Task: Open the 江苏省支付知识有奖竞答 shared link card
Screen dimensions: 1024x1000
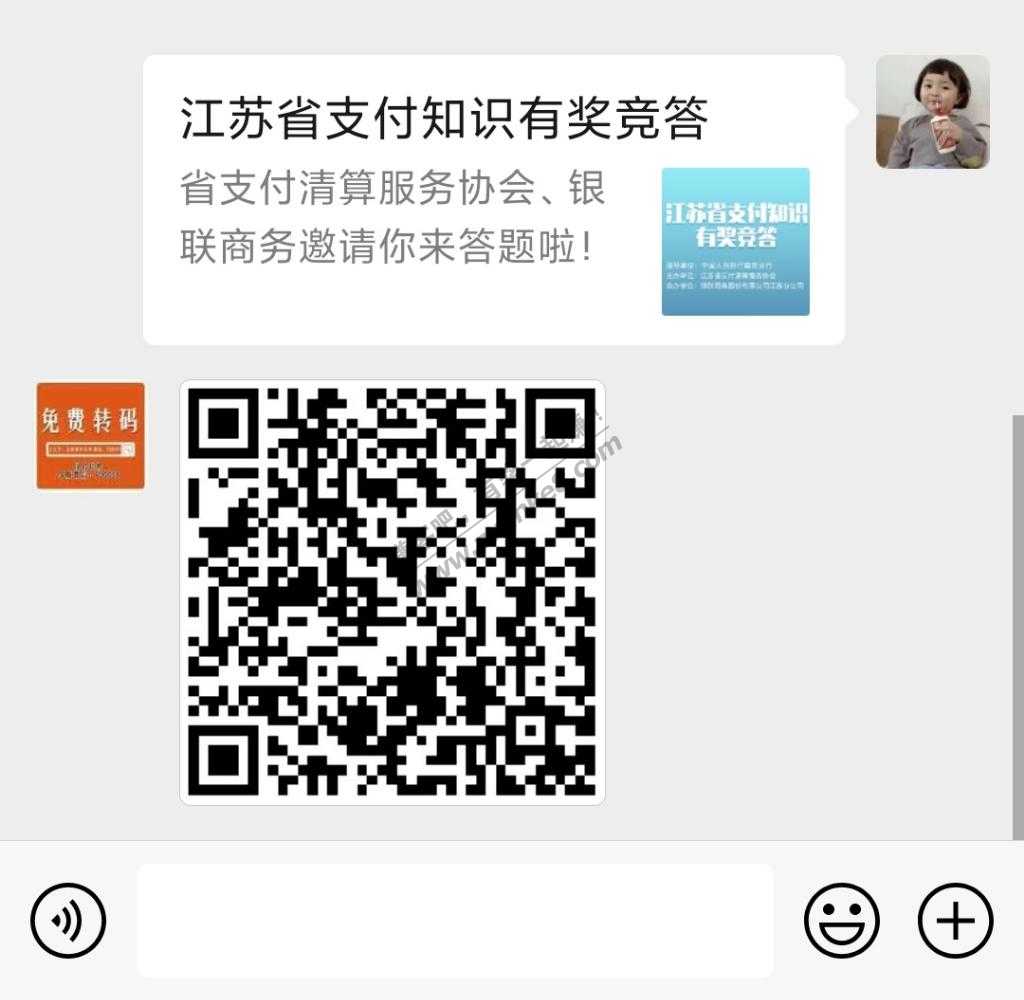Action: tap(493, 200)
